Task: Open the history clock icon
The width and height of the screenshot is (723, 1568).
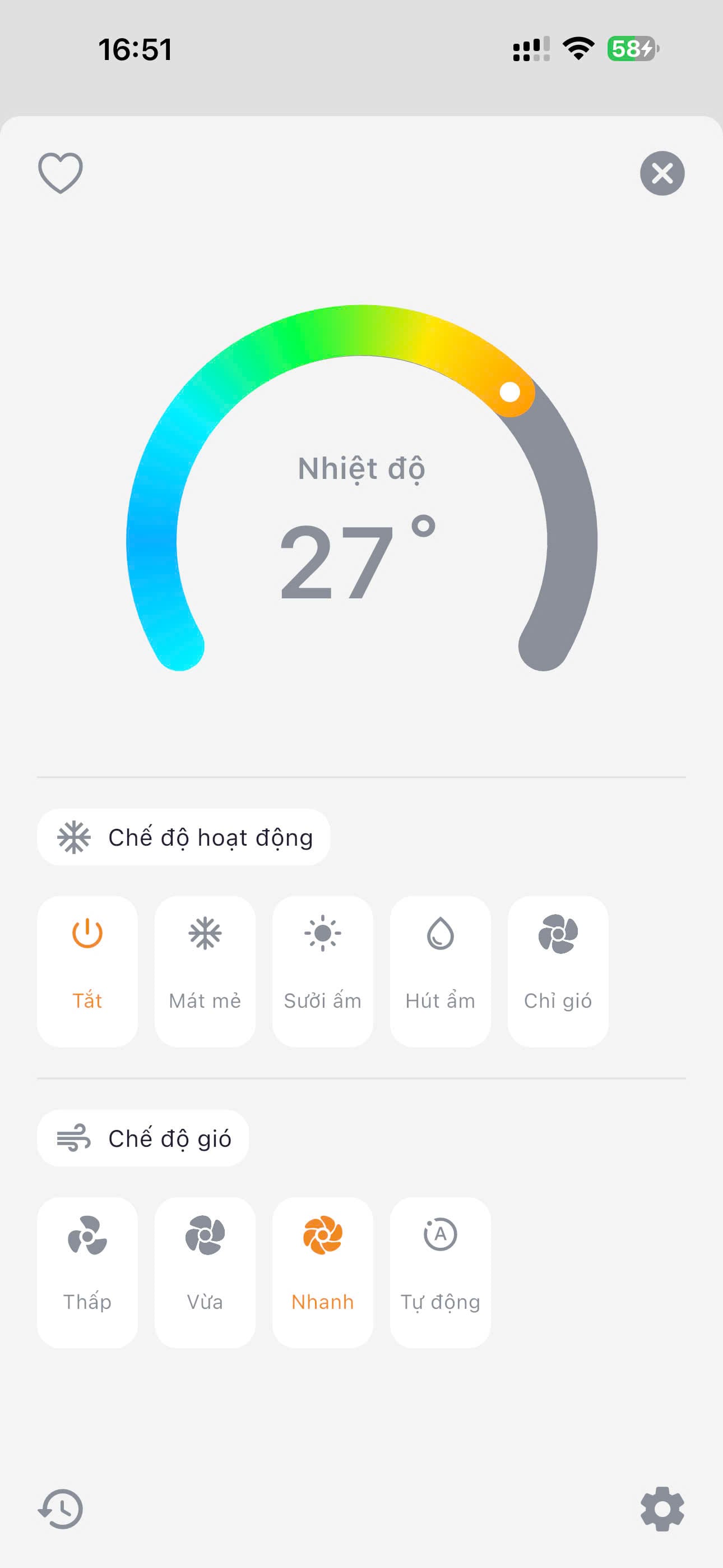Action: coord(61,1509)
